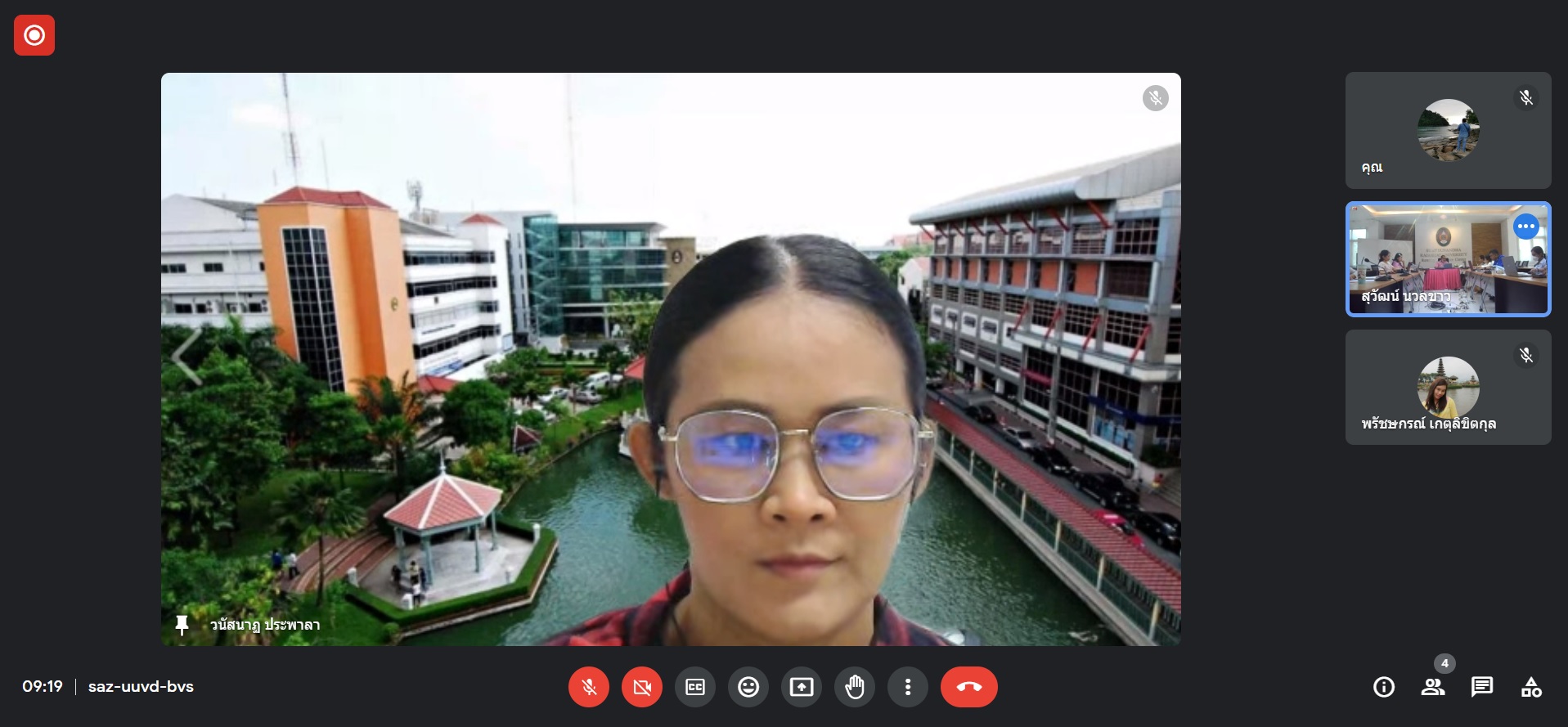1568x727 pixels.
Task: Start presenting your screen
Action: (x=802, y=687)
